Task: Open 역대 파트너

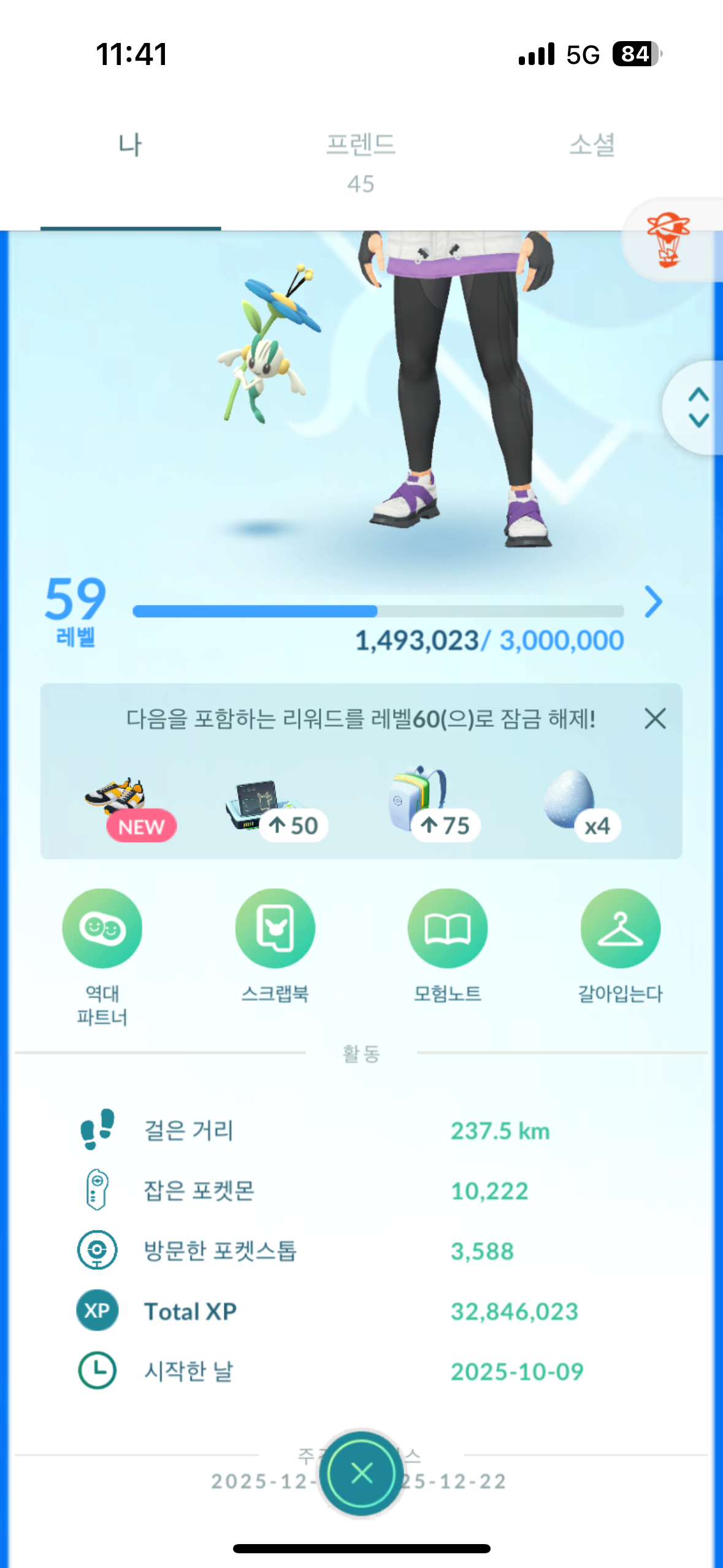Action: coord(102,928)
